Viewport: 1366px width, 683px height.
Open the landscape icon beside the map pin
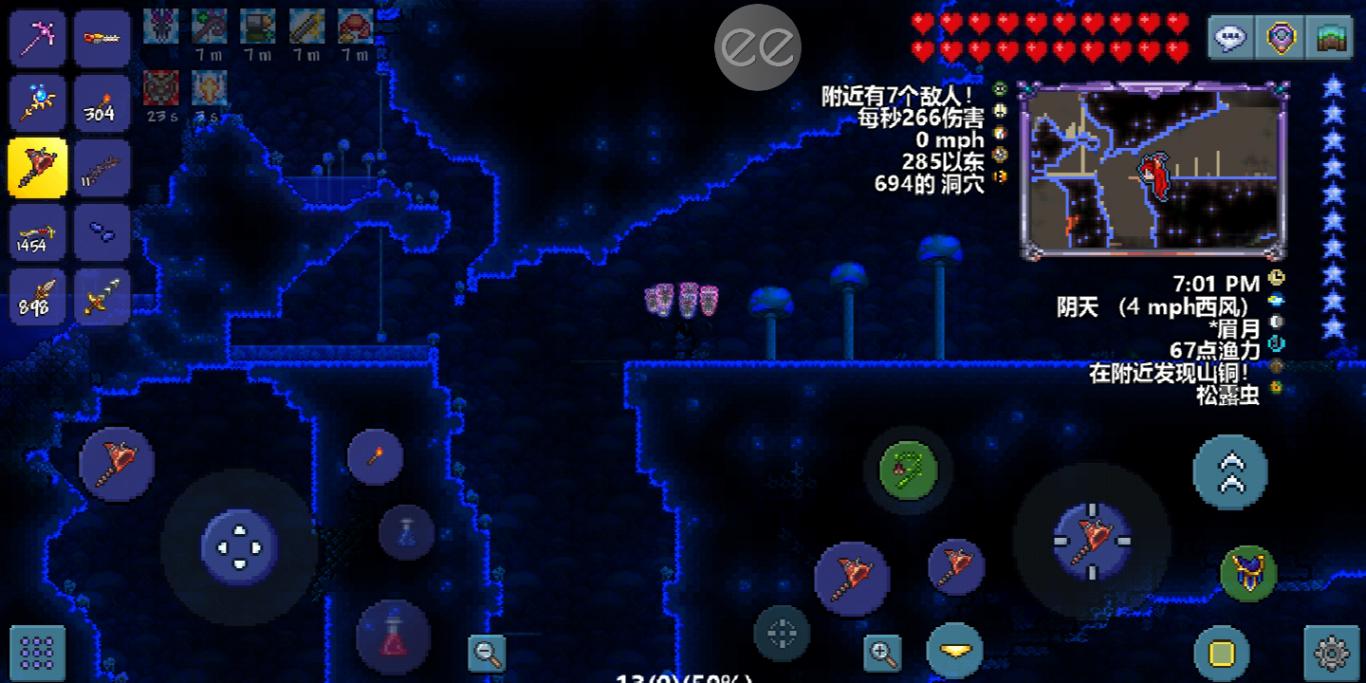coord(1332,38)
